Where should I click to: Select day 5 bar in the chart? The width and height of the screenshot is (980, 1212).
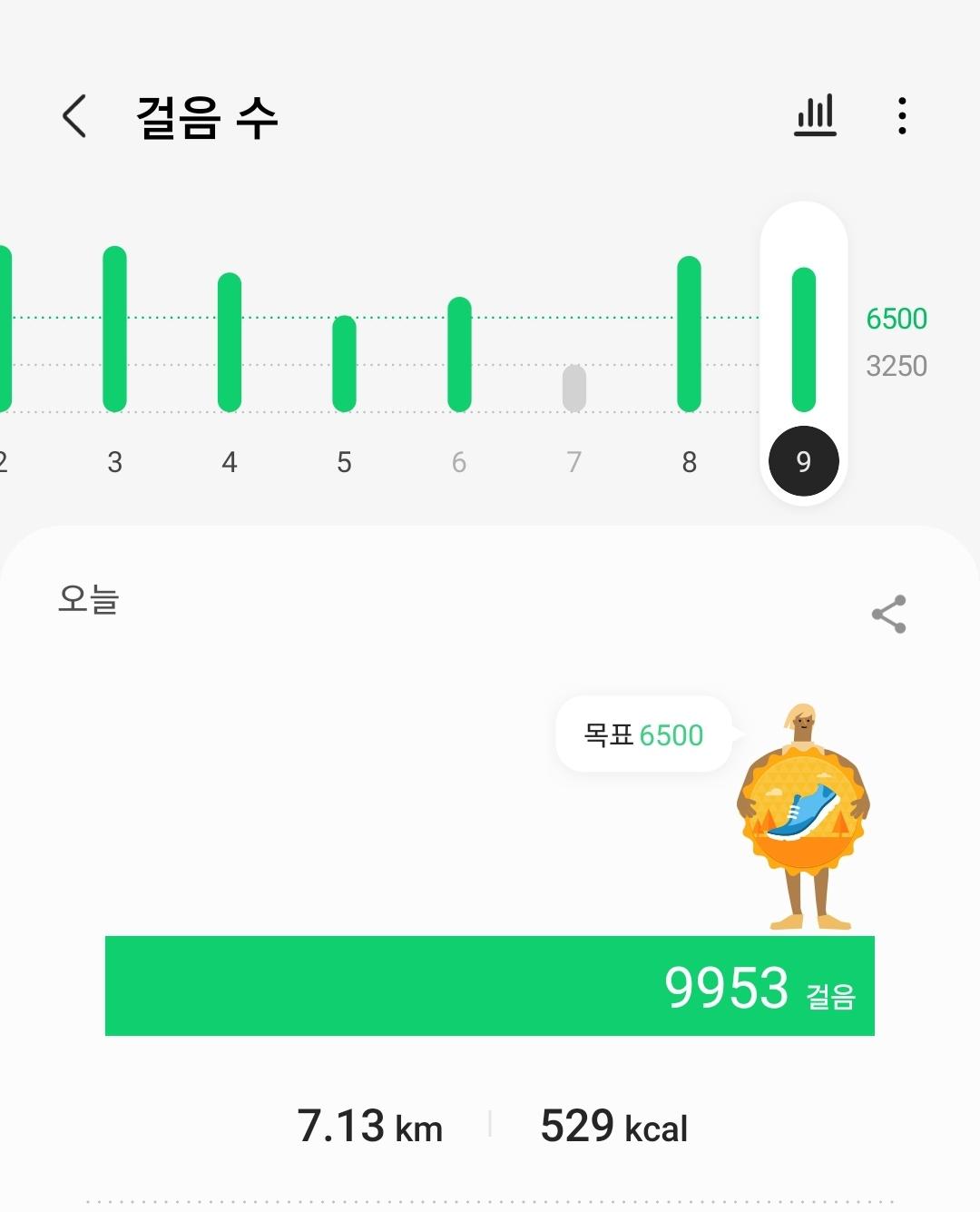pos(345,363)
